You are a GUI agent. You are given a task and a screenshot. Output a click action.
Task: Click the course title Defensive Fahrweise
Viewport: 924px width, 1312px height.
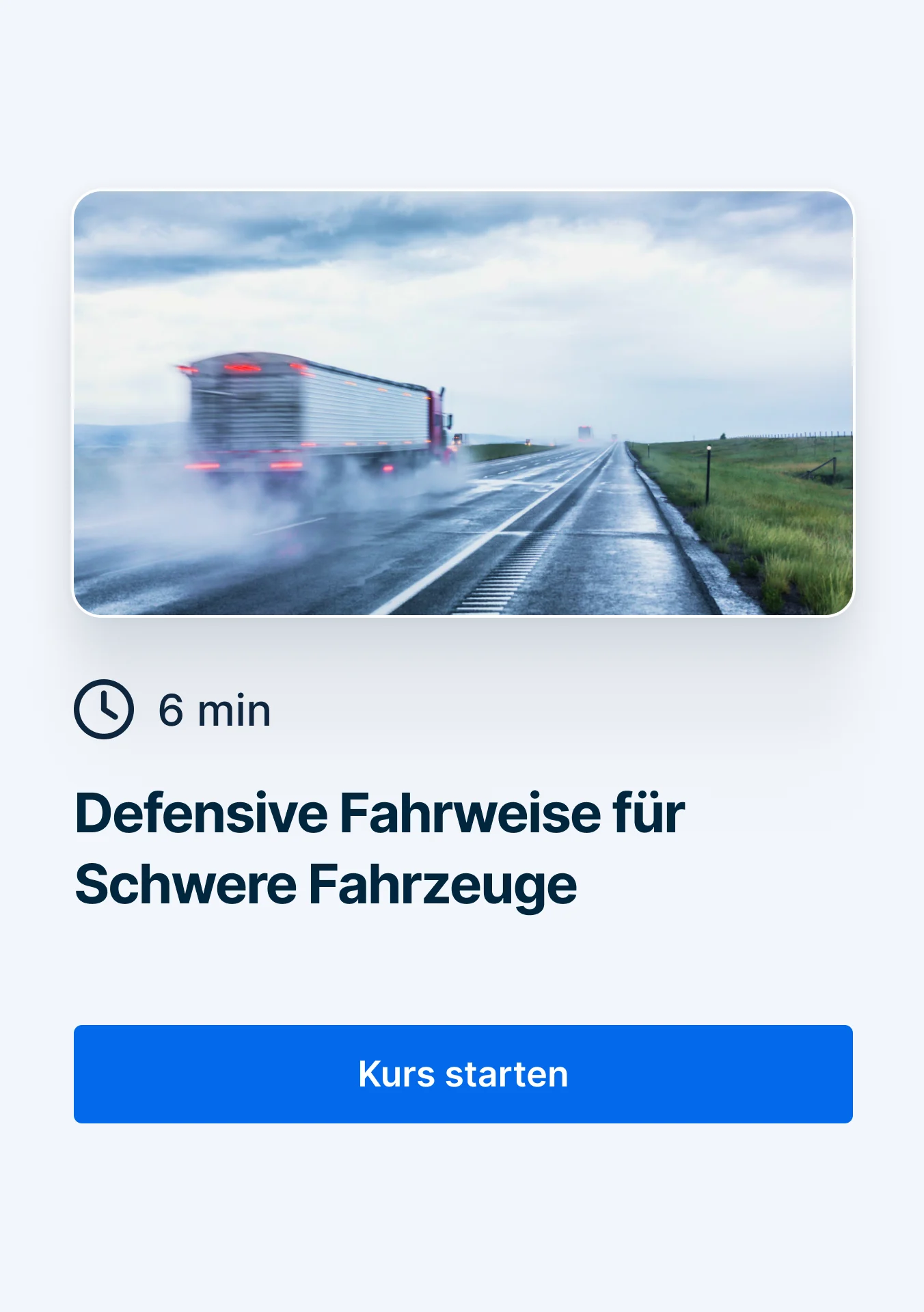point(380,813)
